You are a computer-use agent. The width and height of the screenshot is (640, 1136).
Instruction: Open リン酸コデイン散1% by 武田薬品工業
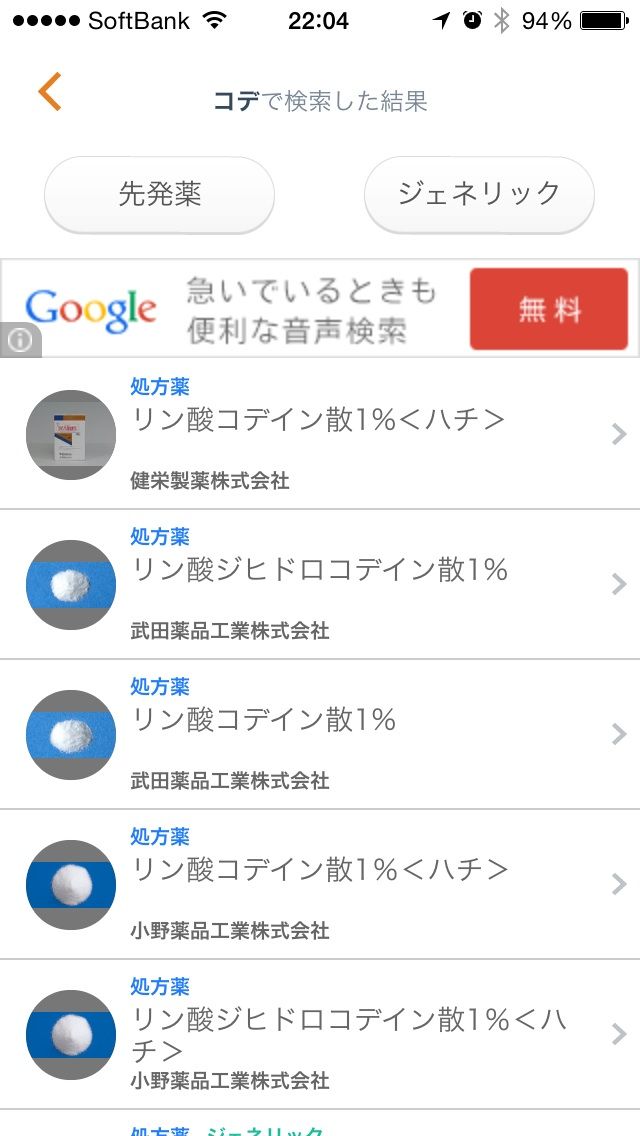(x=320, y=734)
